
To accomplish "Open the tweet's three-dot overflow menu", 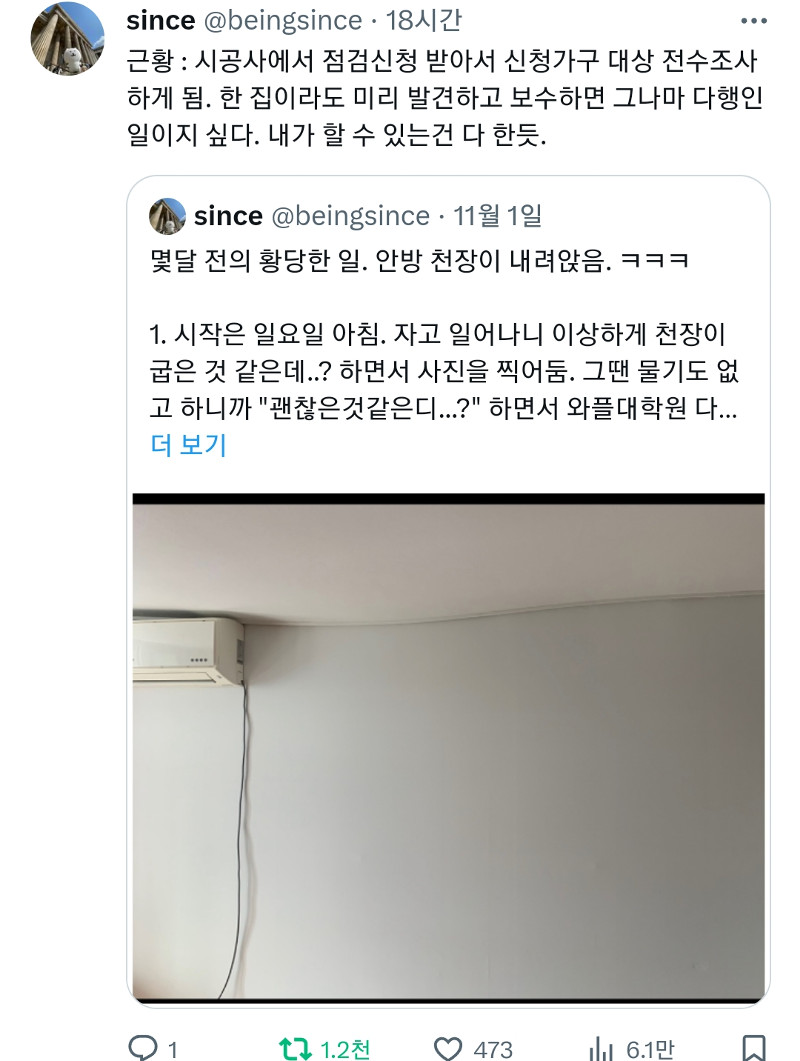I will click(x=753, y=21).
